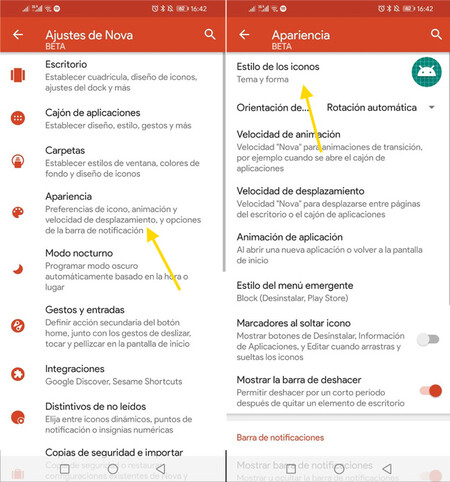Open Estilo de los iconos
Image resolution: width=450 pixels, height=482 pixels.
pos(338,72)
